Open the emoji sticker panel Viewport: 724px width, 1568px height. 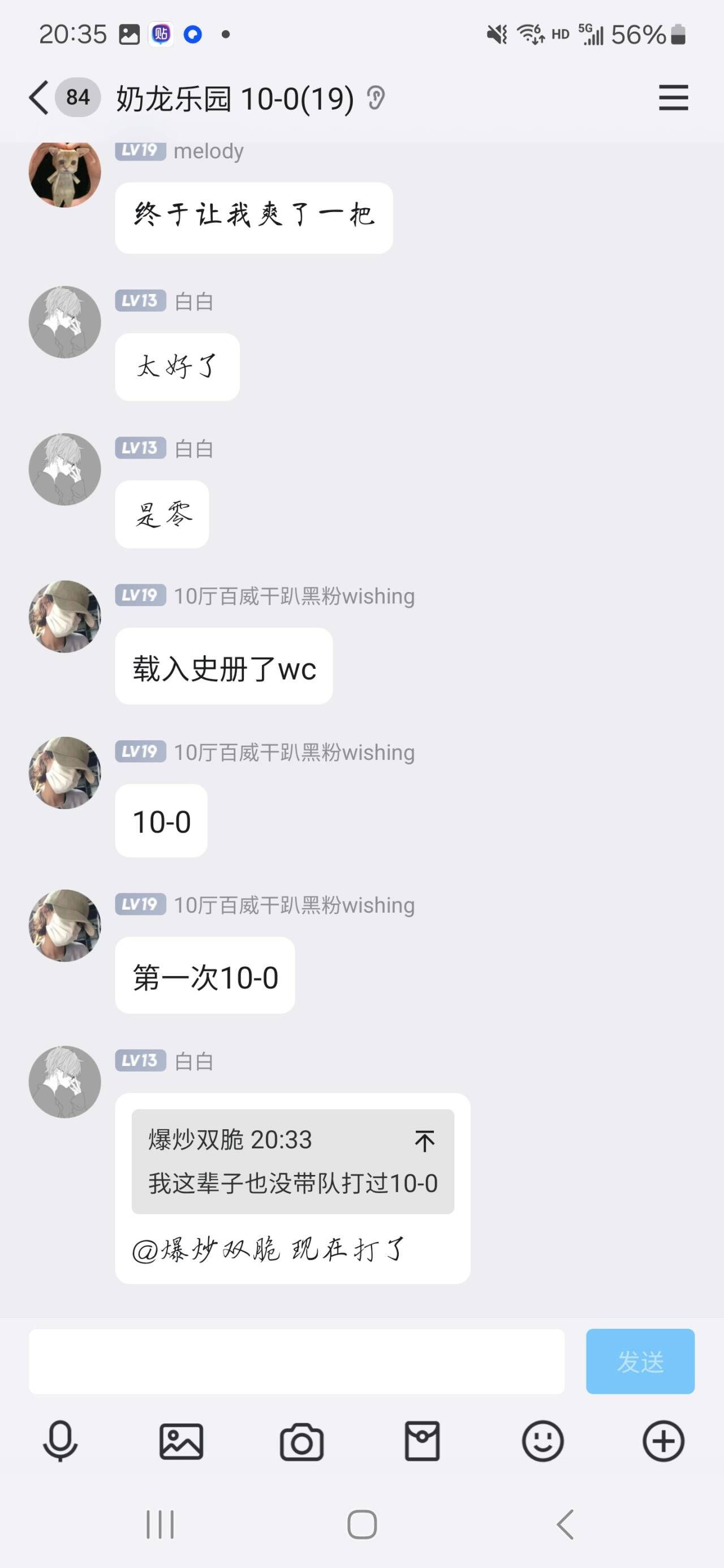point(542,1441)
